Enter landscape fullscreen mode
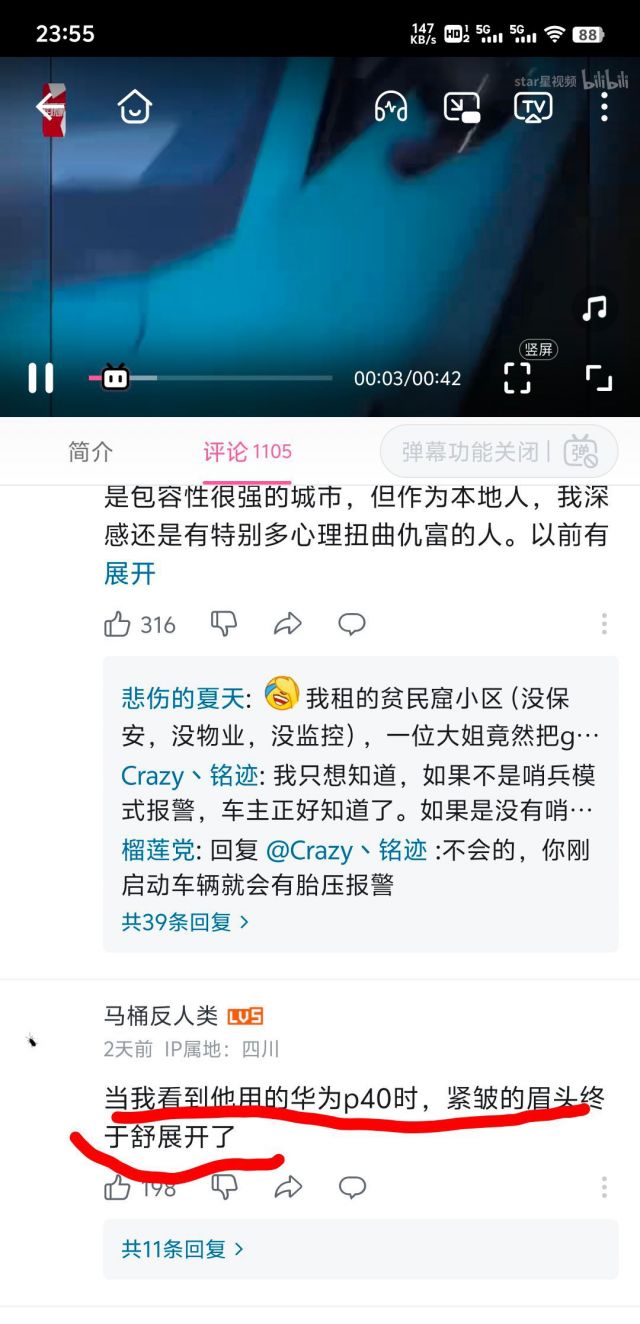Image resolution: width=640 pixels, height=1324 pixels. tap(598, 377)
